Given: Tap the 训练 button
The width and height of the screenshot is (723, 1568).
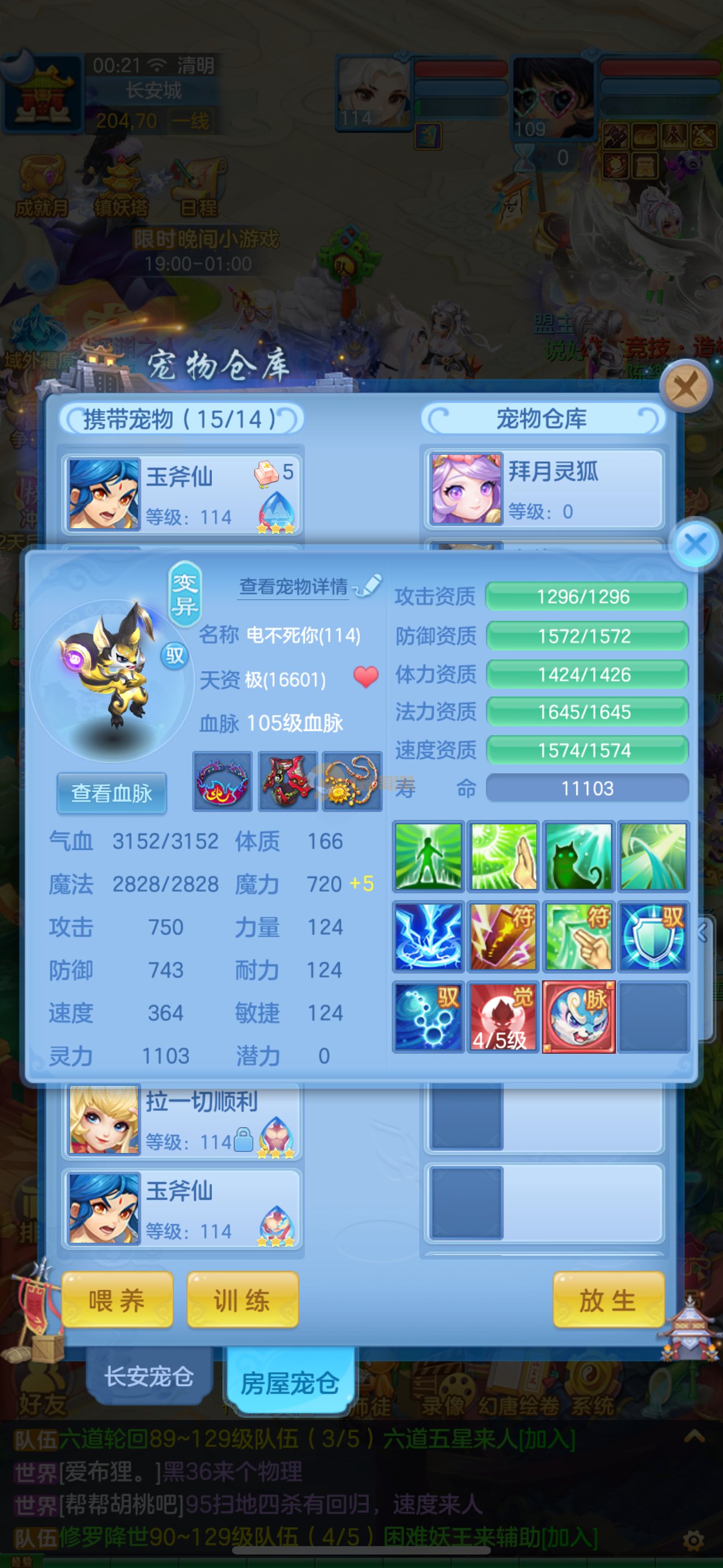Looking at the screenshot, I should point(242,1300).
